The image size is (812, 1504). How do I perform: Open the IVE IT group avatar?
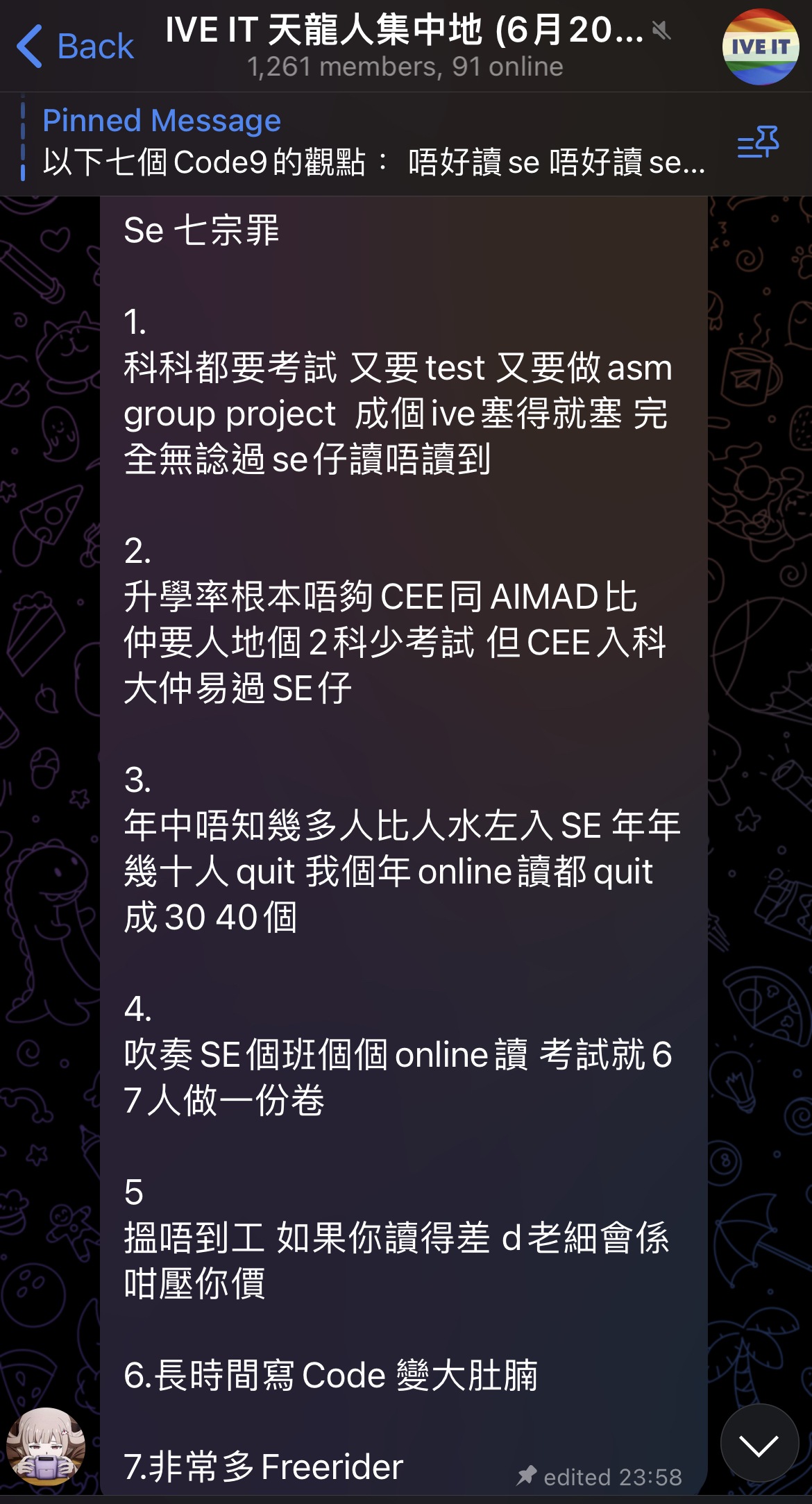click(x=760, y=47)
